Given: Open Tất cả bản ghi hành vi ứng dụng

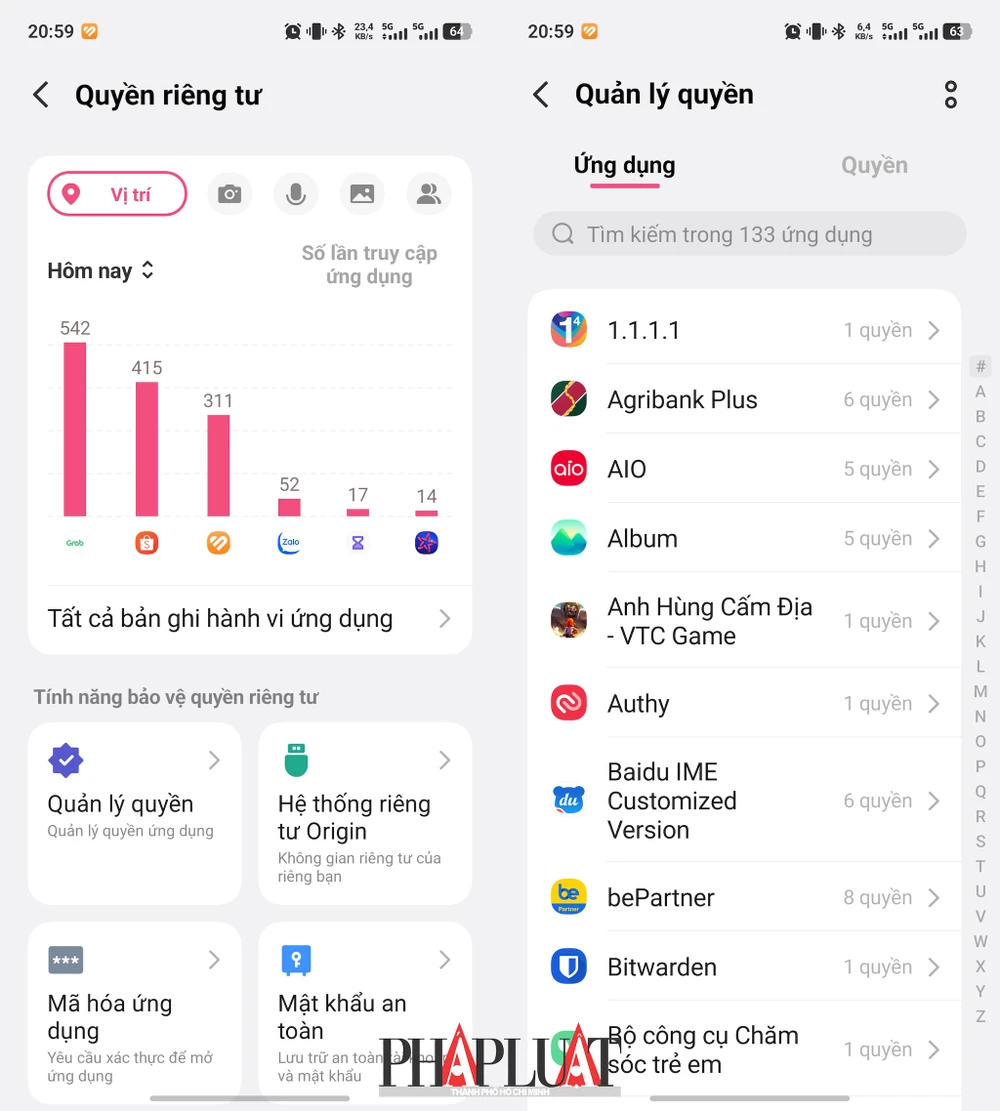Looking at the screenshot, I should point(249,619).
